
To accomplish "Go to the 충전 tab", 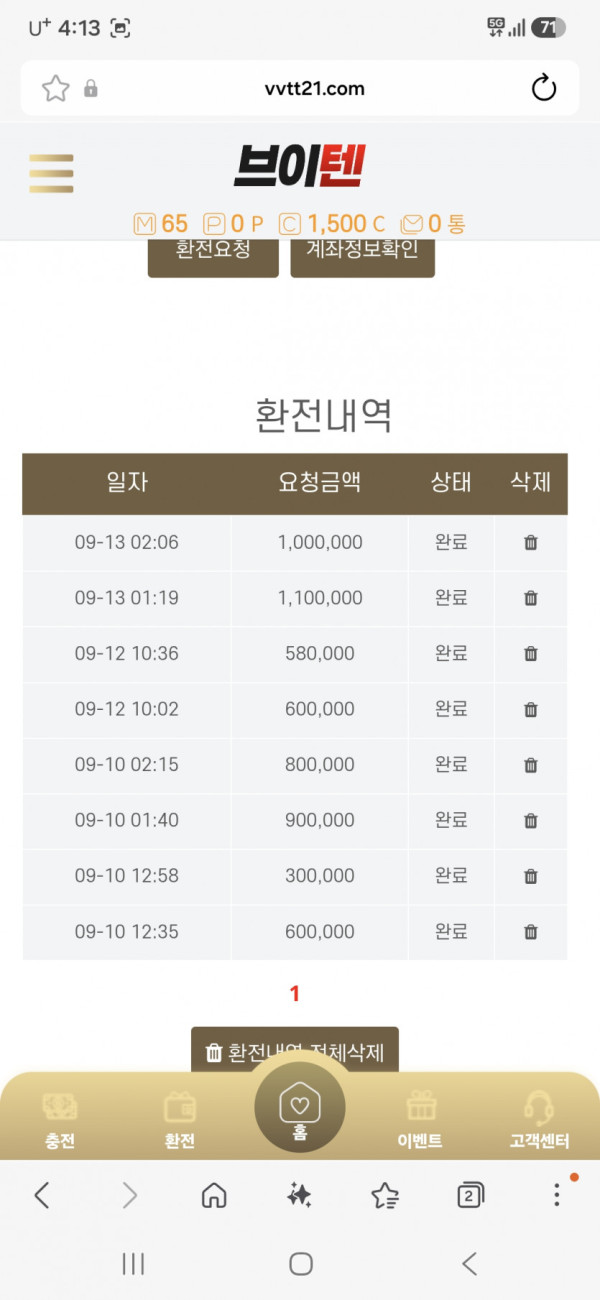I will [60, 1119].
